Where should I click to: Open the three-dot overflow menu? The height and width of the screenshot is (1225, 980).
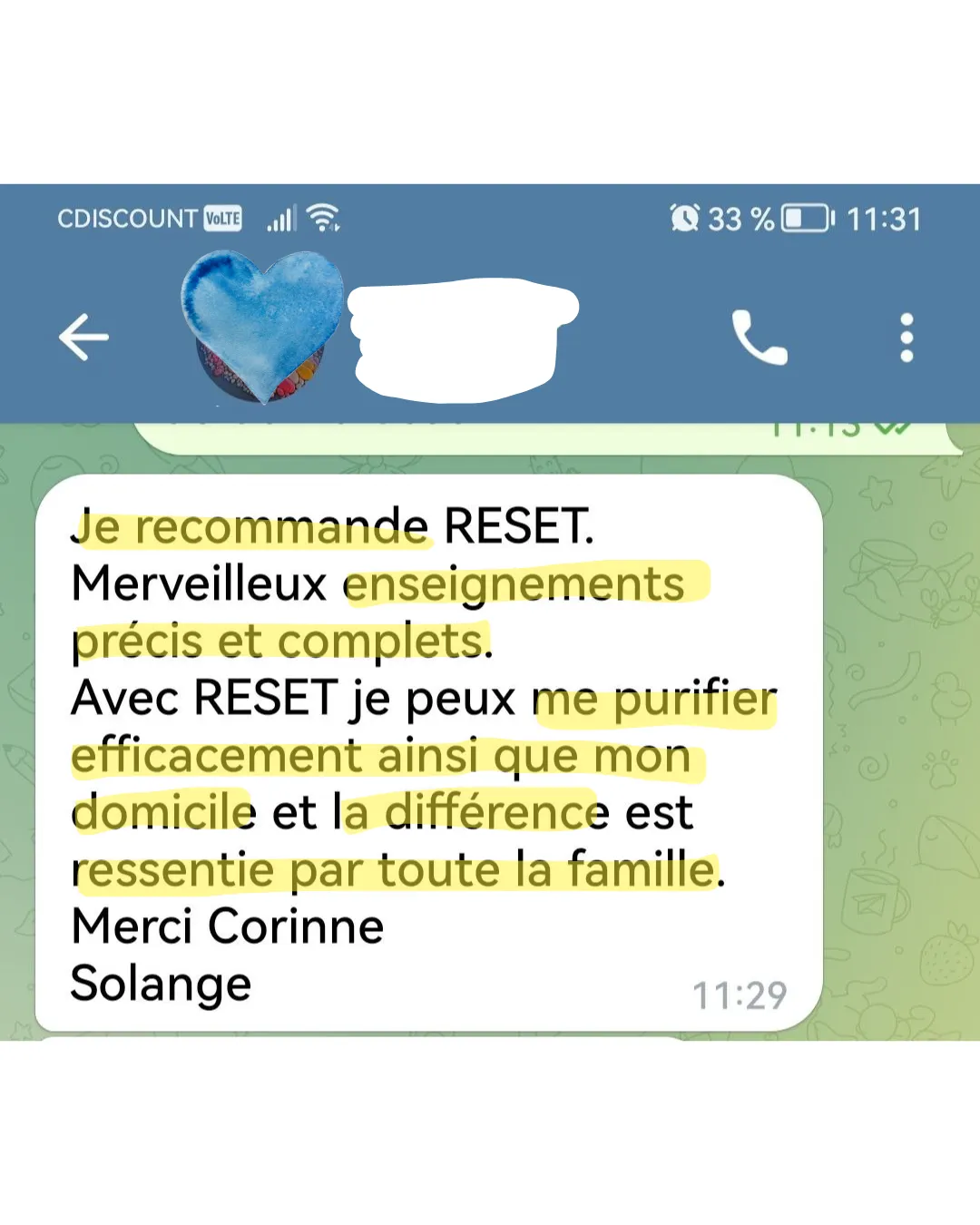[x=906, y=338]
